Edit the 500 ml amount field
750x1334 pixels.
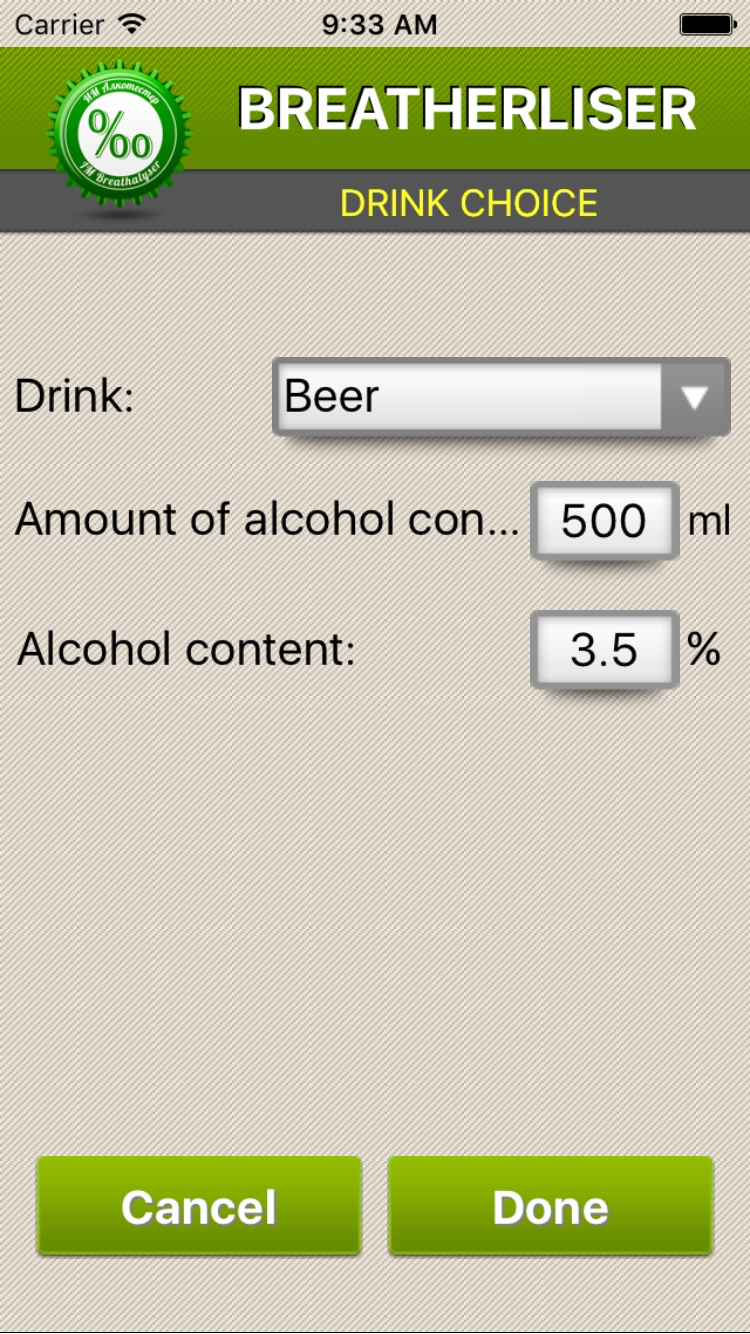point(604,520)
